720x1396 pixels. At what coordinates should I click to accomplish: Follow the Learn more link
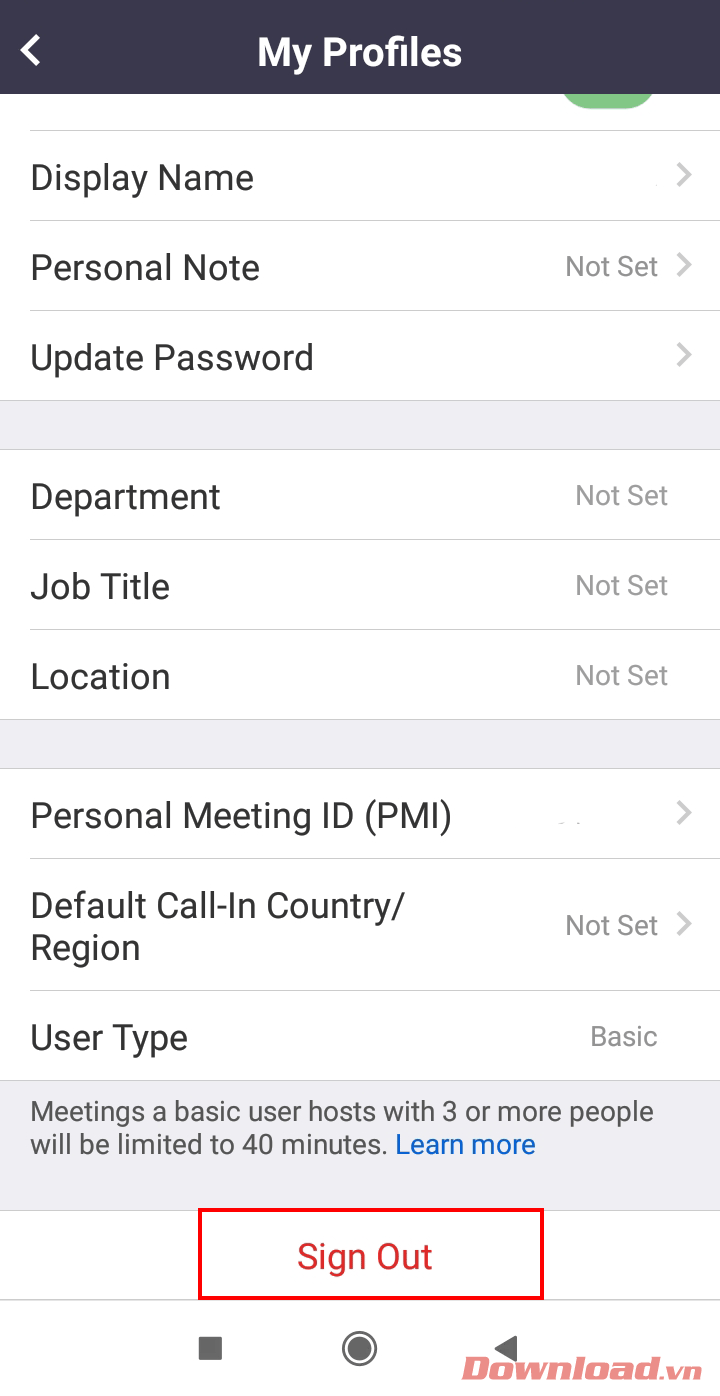pos(465,1145)
